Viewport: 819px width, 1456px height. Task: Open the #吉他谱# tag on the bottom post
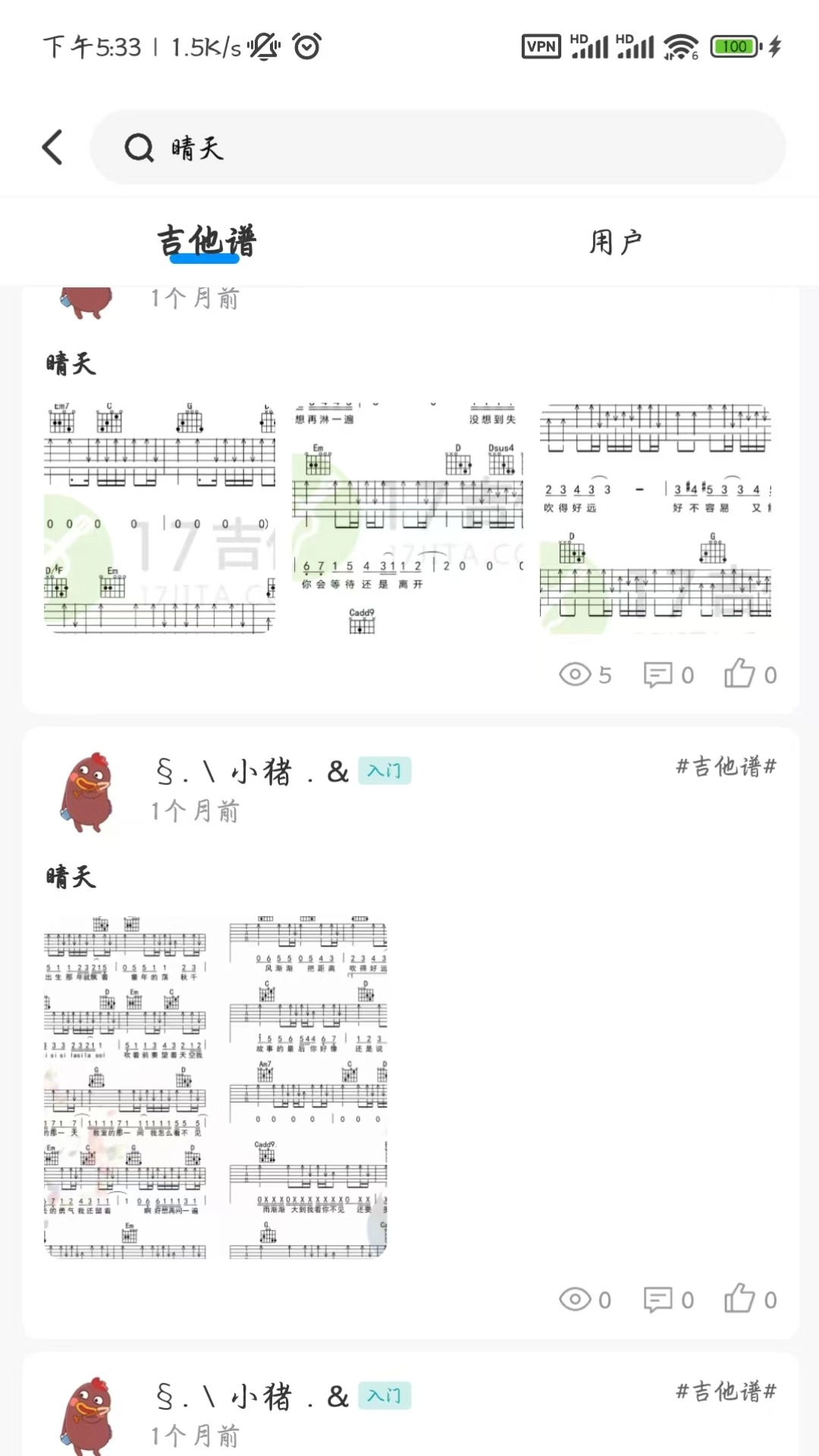(726, 1392)
